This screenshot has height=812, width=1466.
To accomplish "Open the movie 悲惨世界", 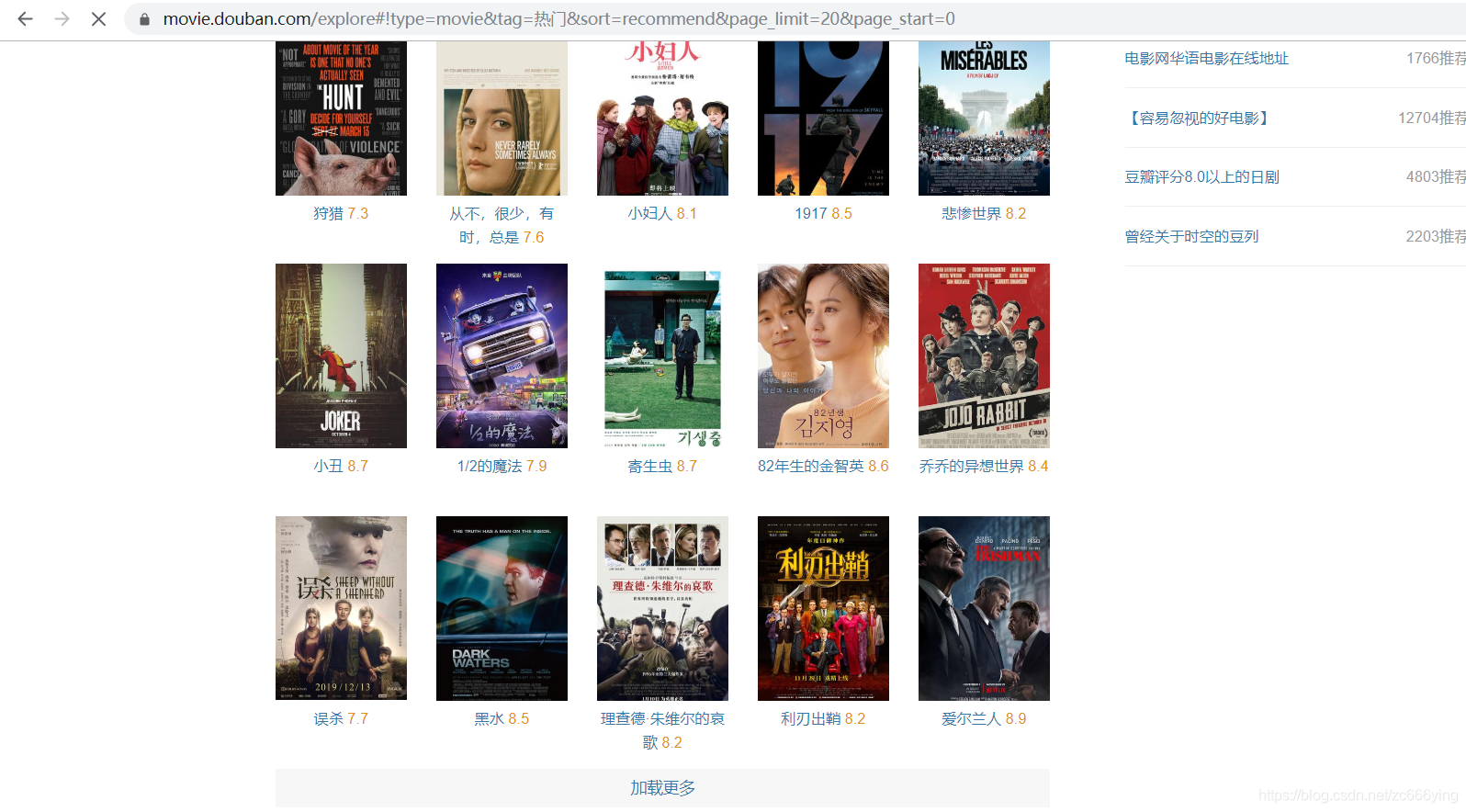I will pos(984,119).
